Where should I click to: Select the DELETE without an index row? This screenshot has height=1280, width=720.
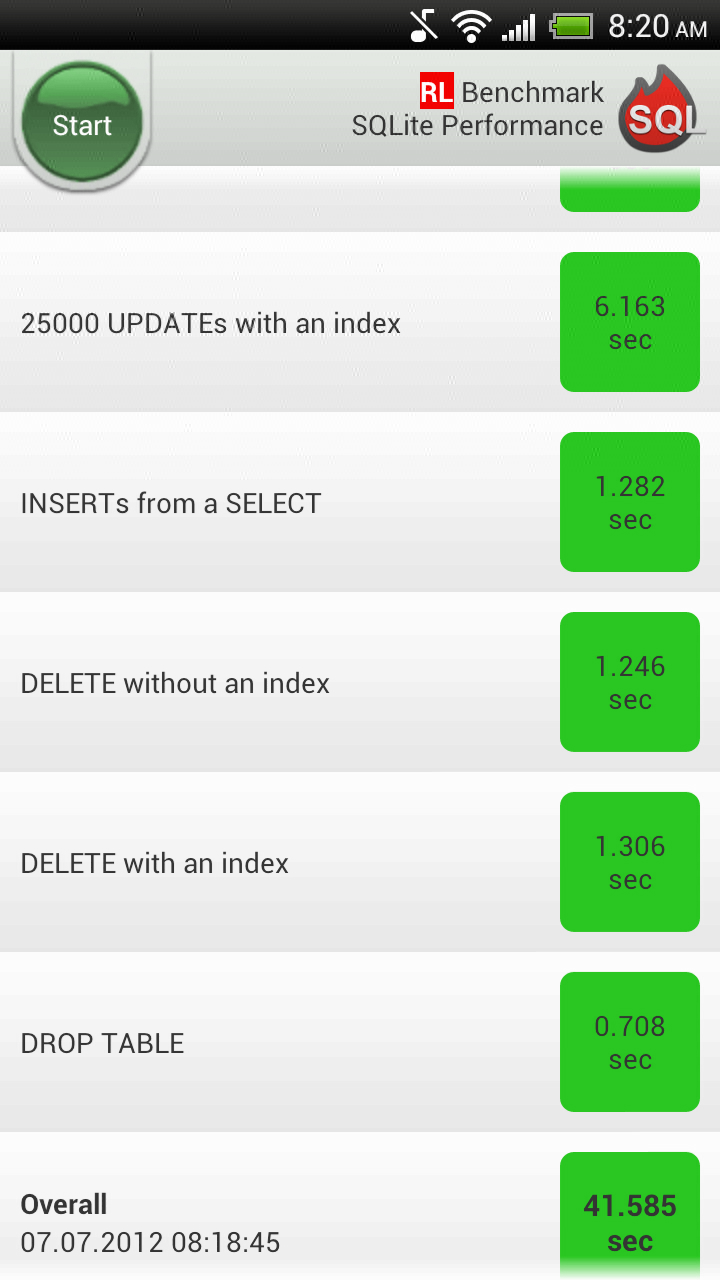point(175,683)
